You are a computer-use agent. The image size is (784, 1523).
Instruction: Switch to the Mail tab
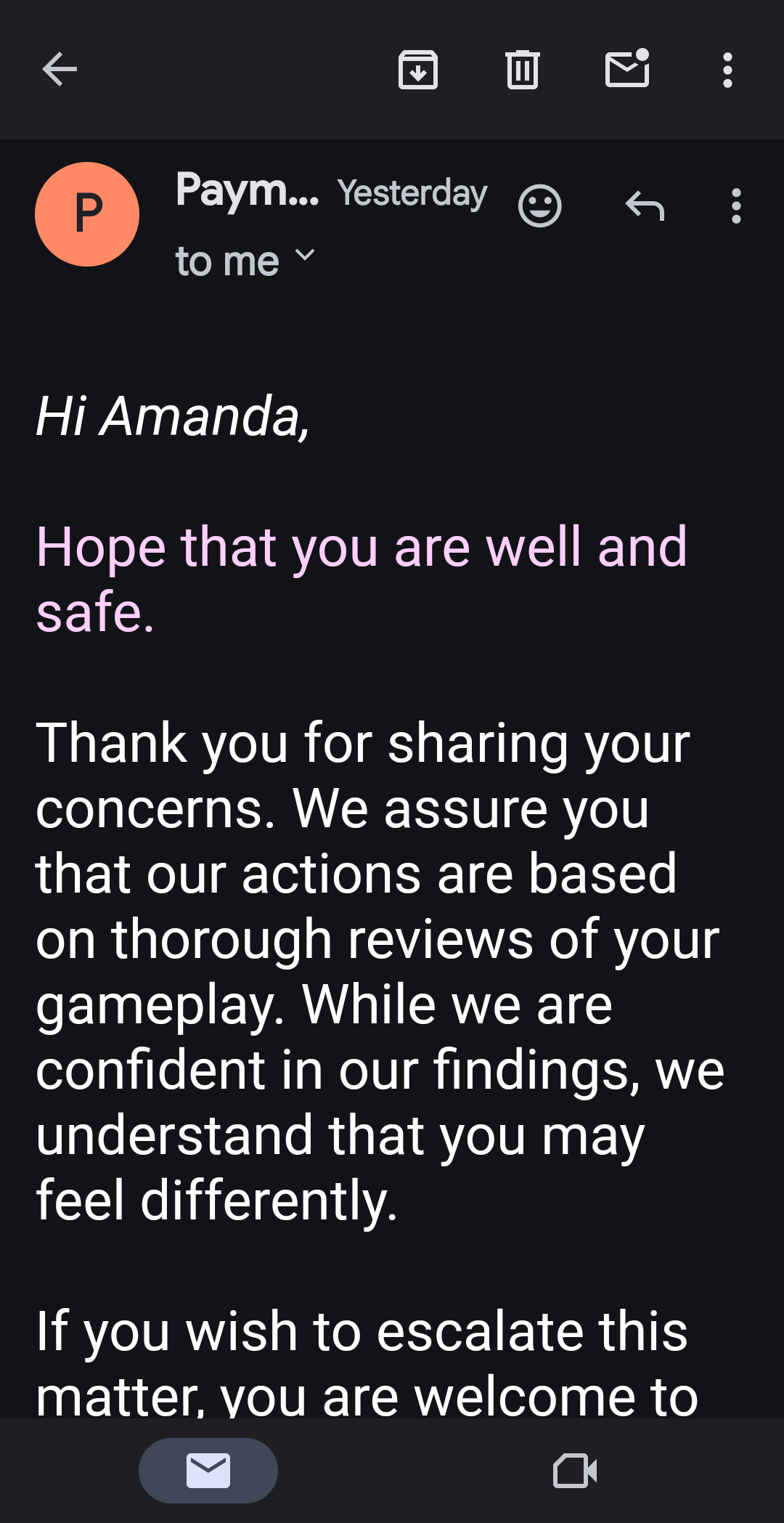[208, 1471]
